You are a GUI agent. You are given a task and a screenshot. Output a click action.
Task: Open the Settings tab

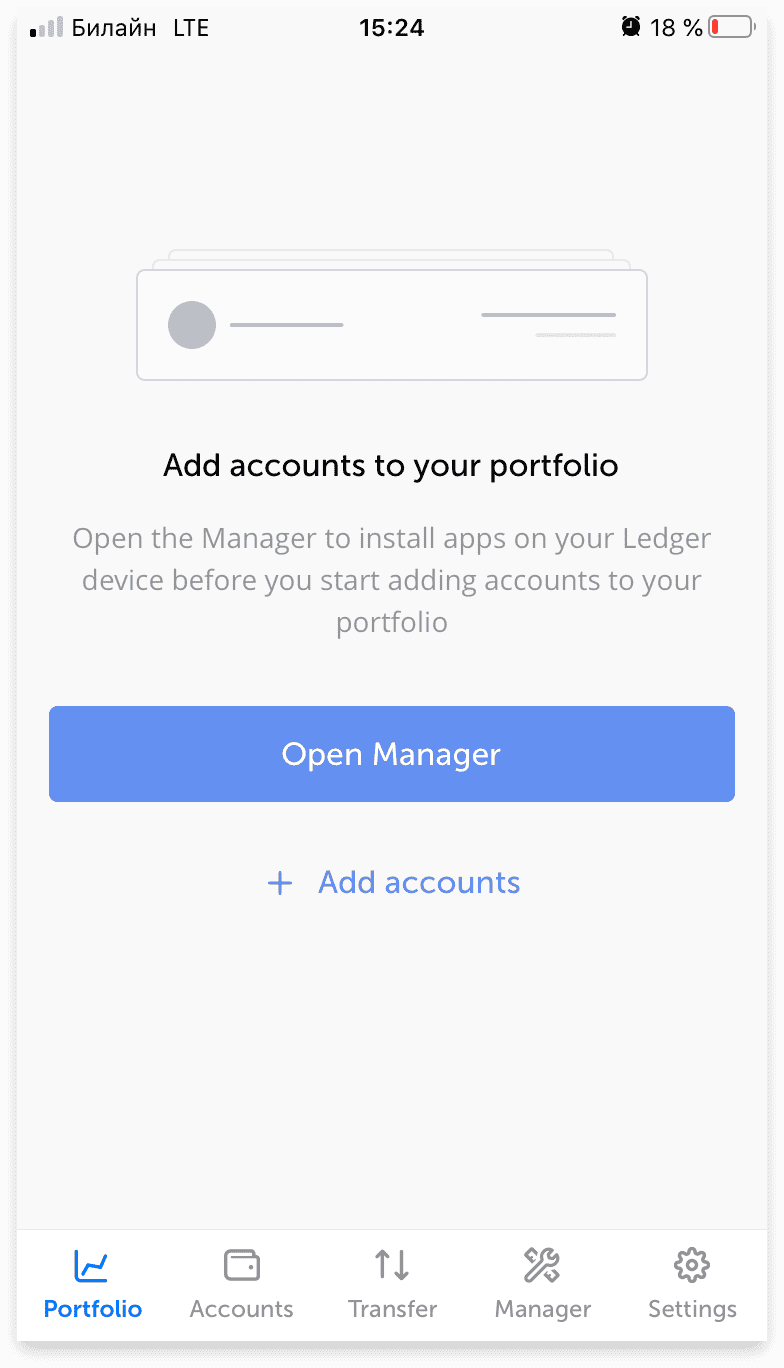[692, 1285]
